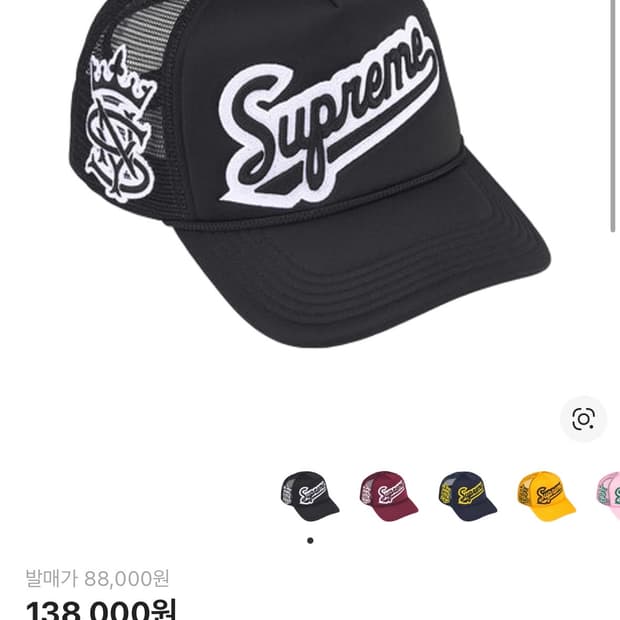This screenshot has height=620, width=620.
Task: Choose the burgundy cap color thumbnail
Action: pyautogui.click(x=389, y=494)
